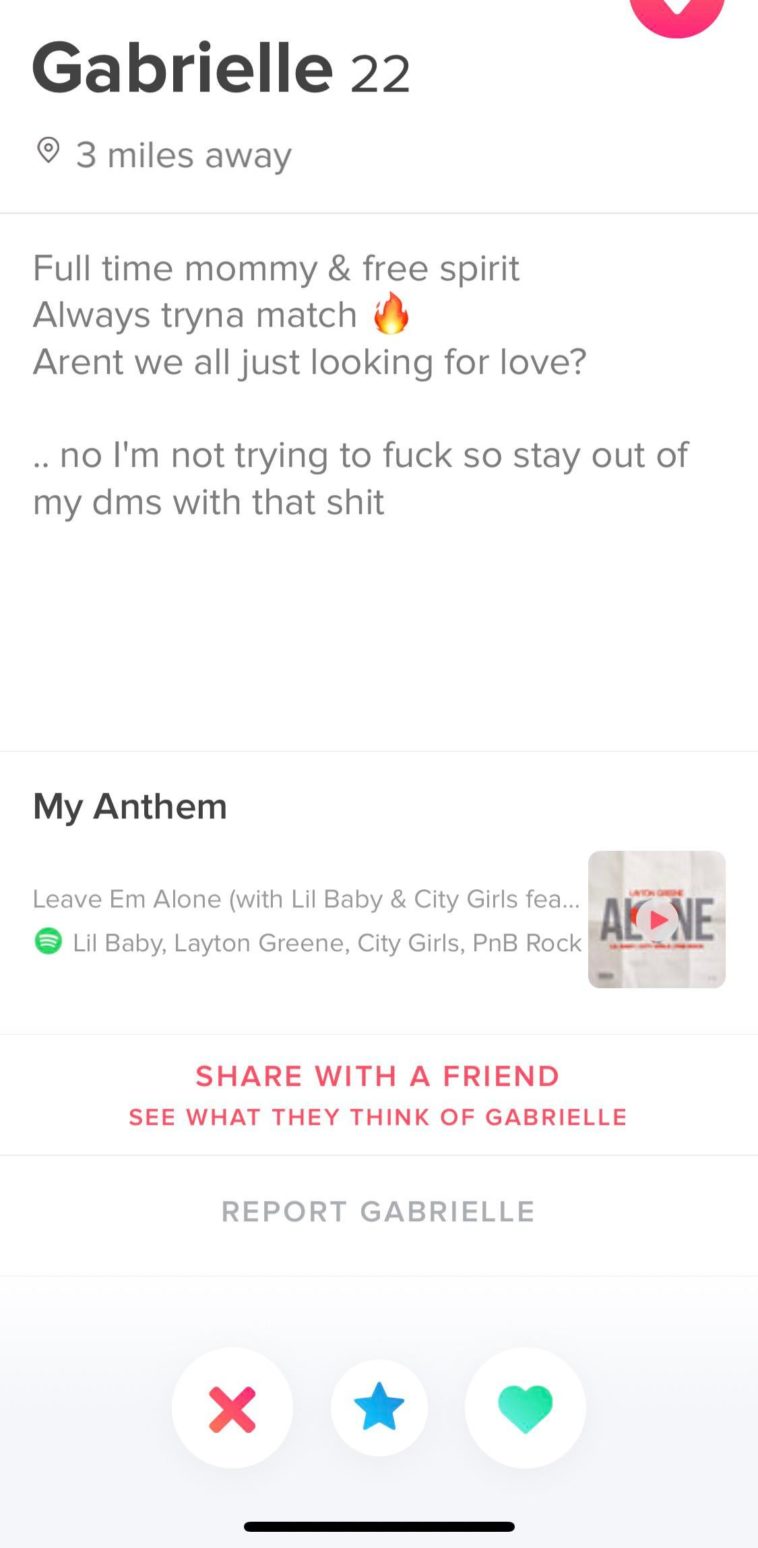The image size is (758, 1548).
Task: Pass on Gabrielle with the red X
Action: (232, 1408)
